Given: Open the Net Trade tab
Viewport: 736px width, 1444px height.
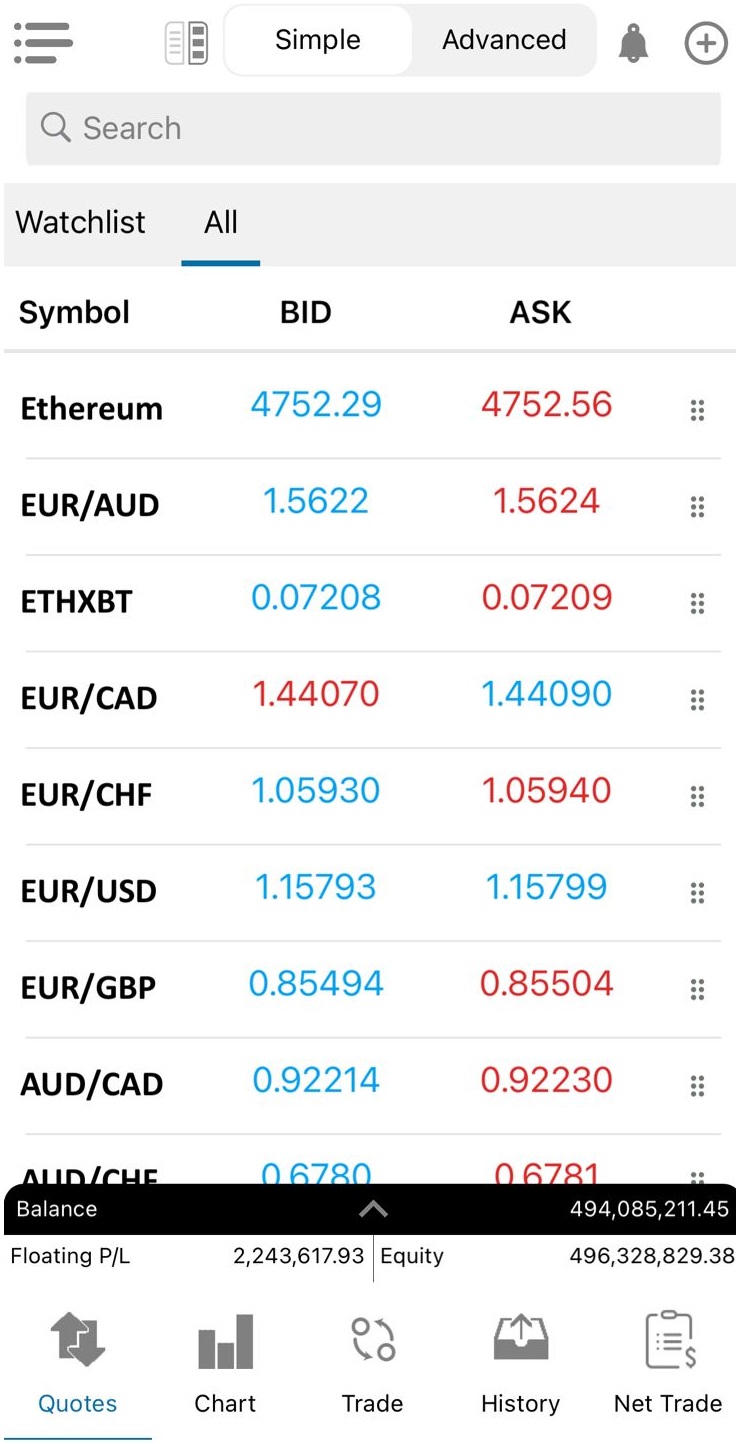Looking at the screenshot, I should [x=668, y=1364].
